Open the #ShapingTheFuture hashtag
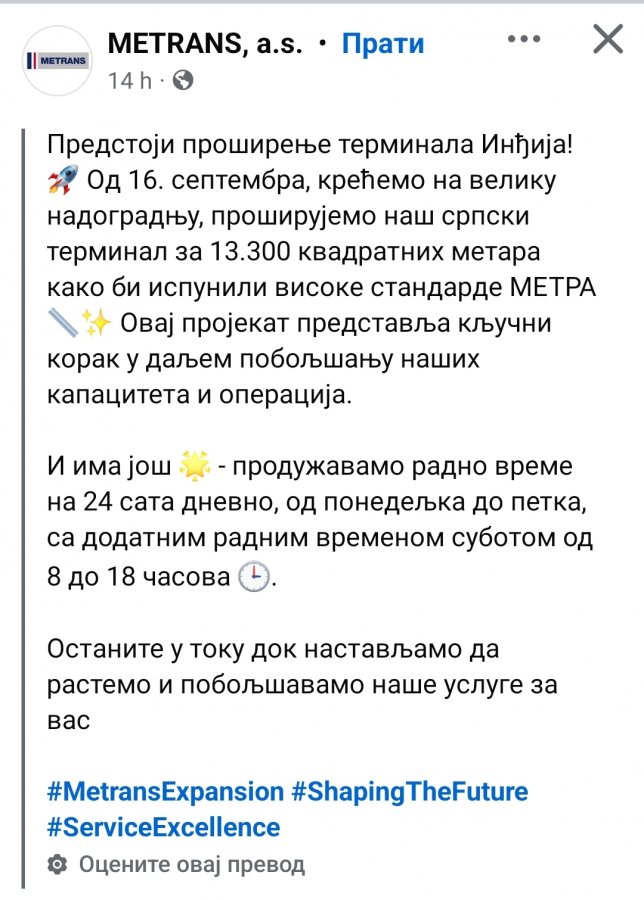Viewport: 644px width, 900px height. pyautogui.click(x=409, y=792)
